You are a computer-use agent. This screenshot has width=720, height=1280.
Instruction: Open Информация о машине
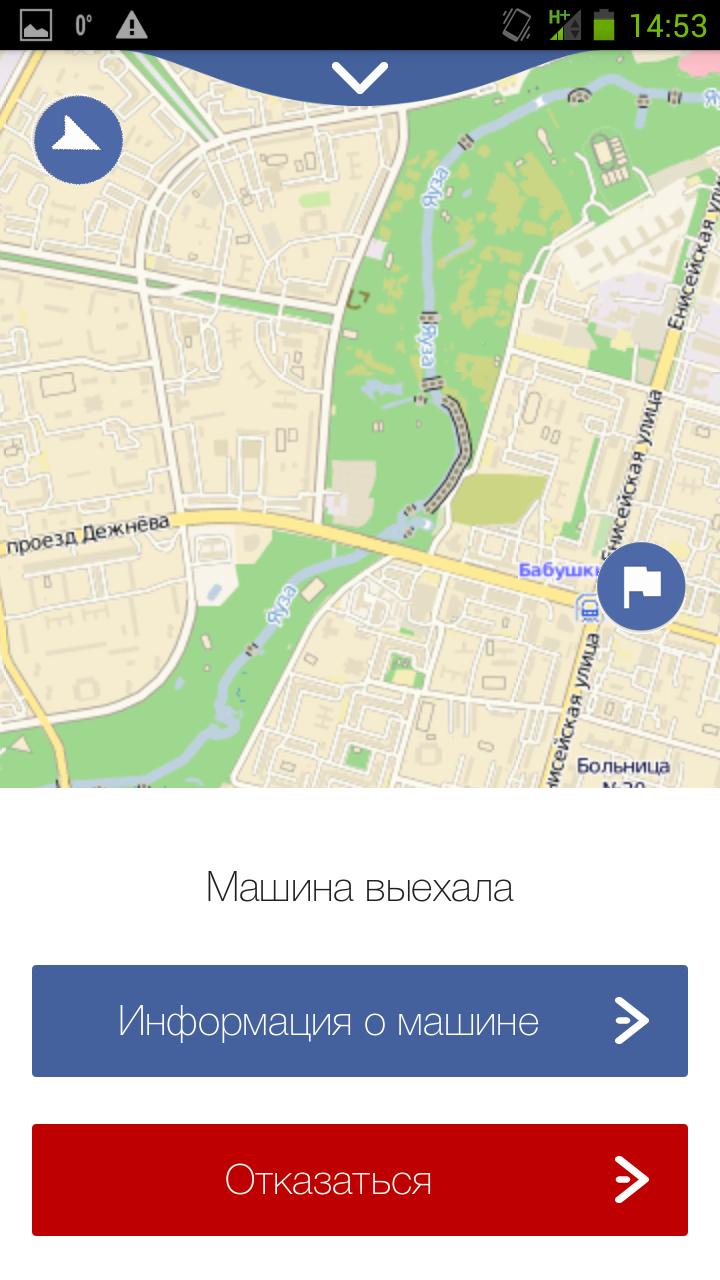tap(360, 1021)
